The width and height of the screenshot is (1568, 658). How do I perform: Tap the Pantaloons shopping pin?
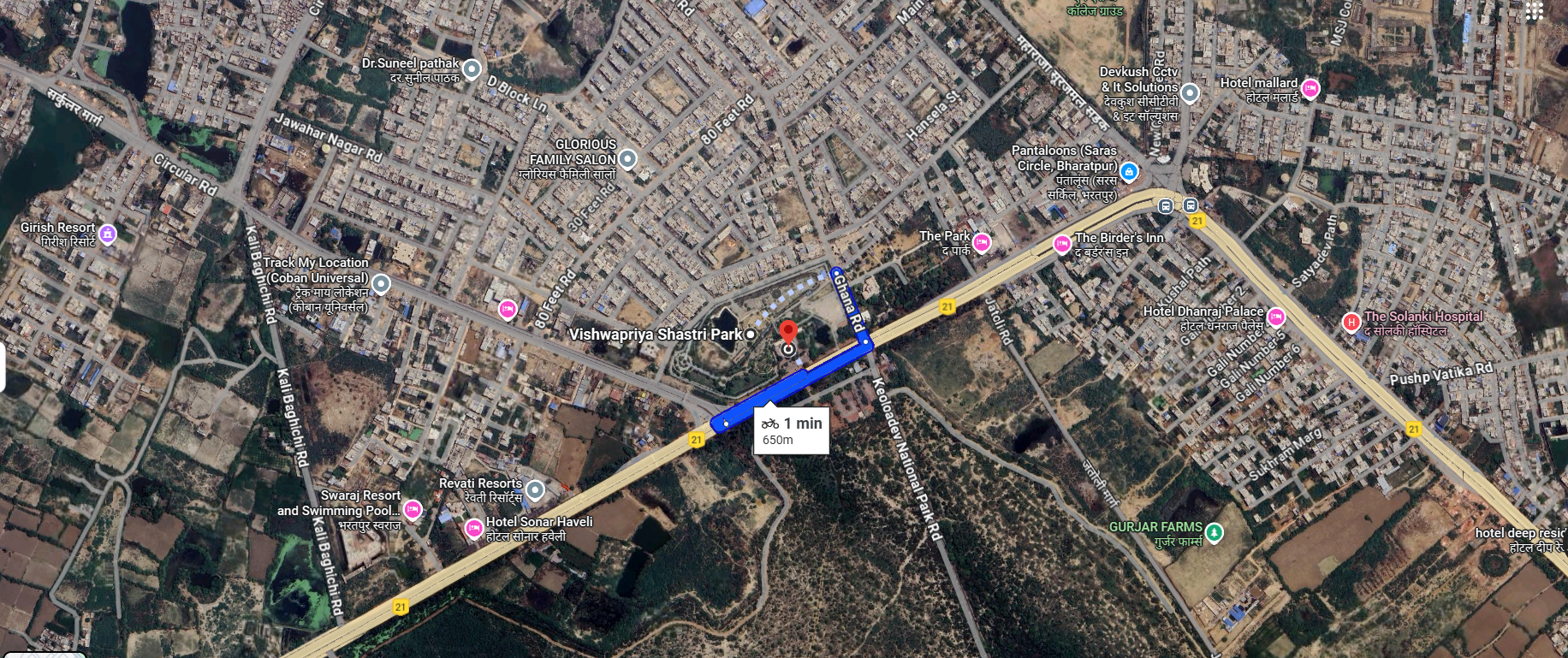click(1129, 172)
